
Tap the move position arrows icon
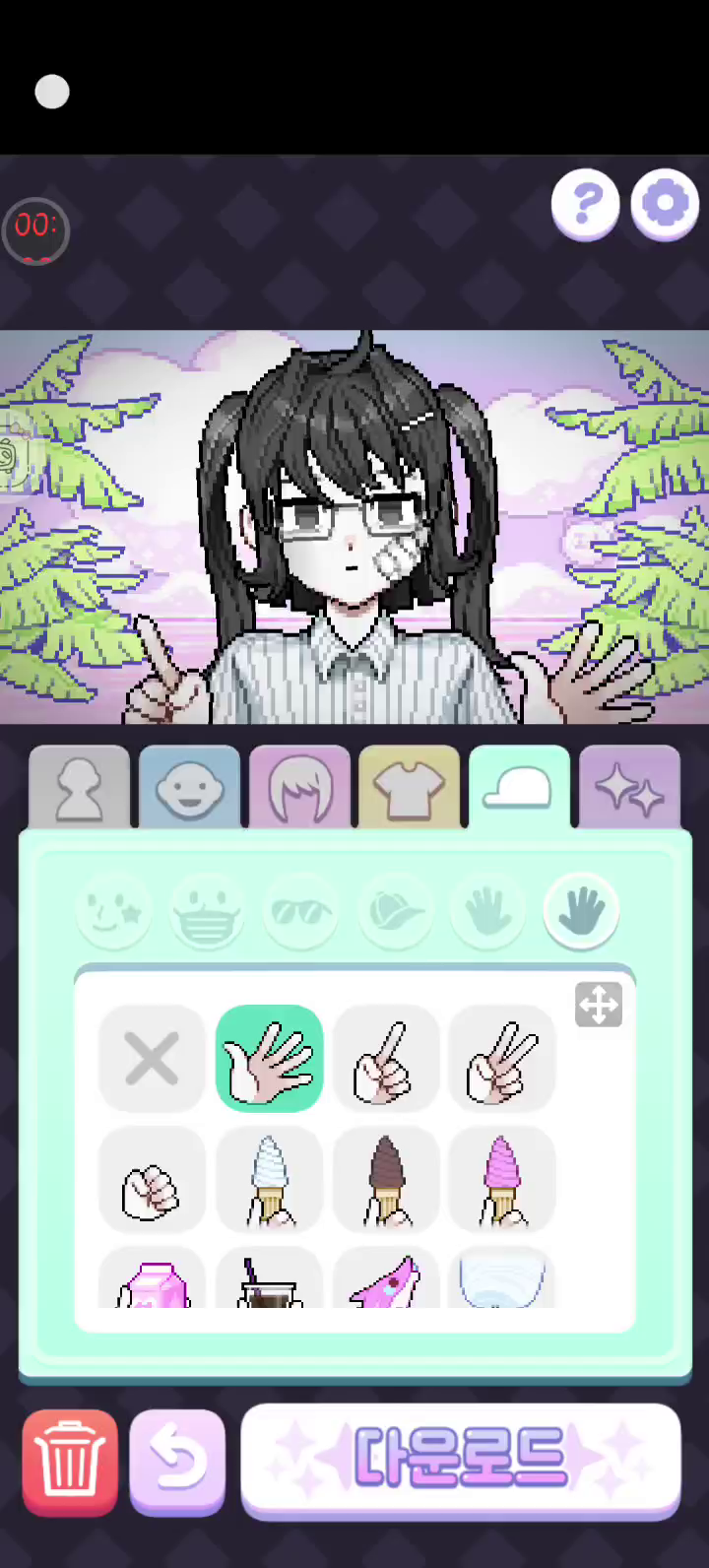(599, 1005)
